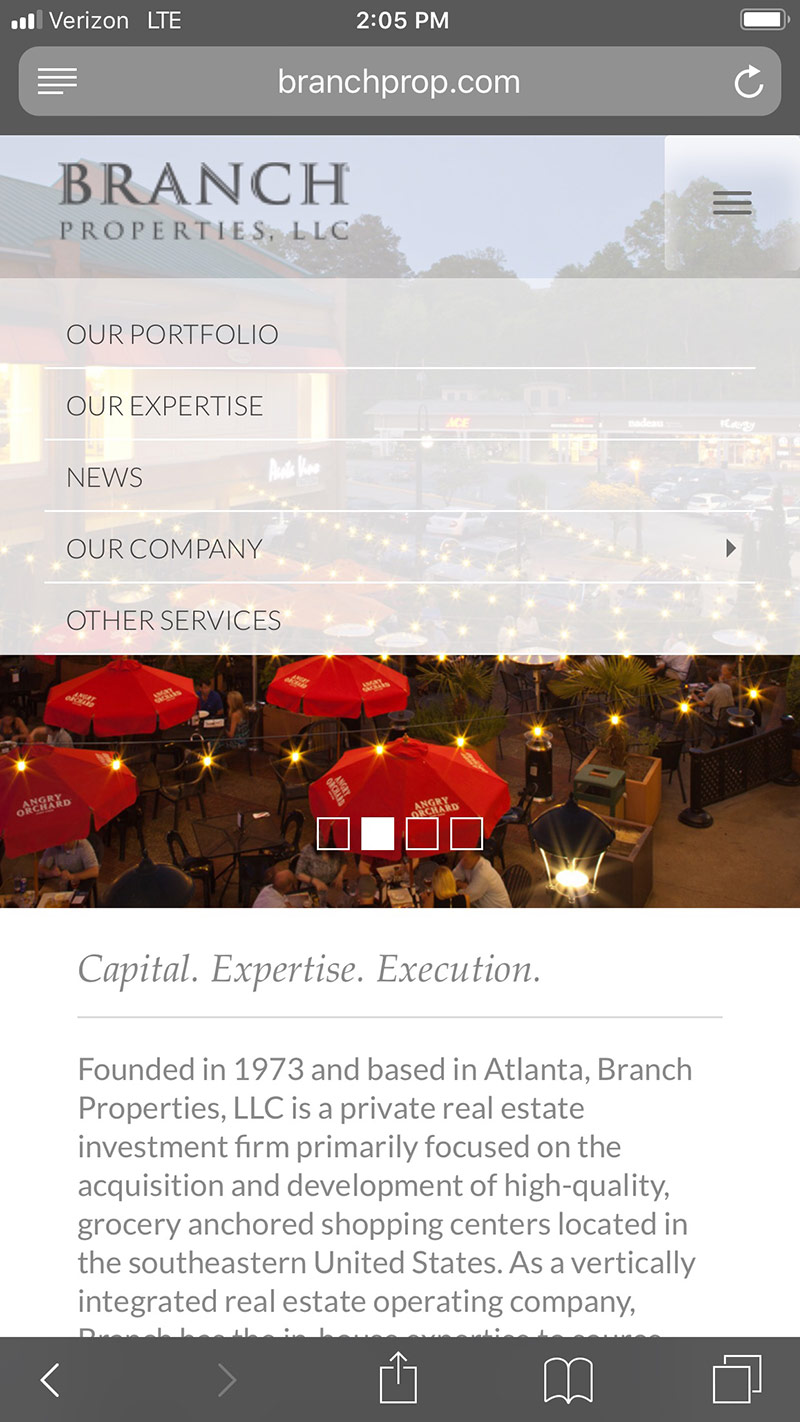Share this page
Viewport: 800px width, 1422px height.
click(398, 1378)
